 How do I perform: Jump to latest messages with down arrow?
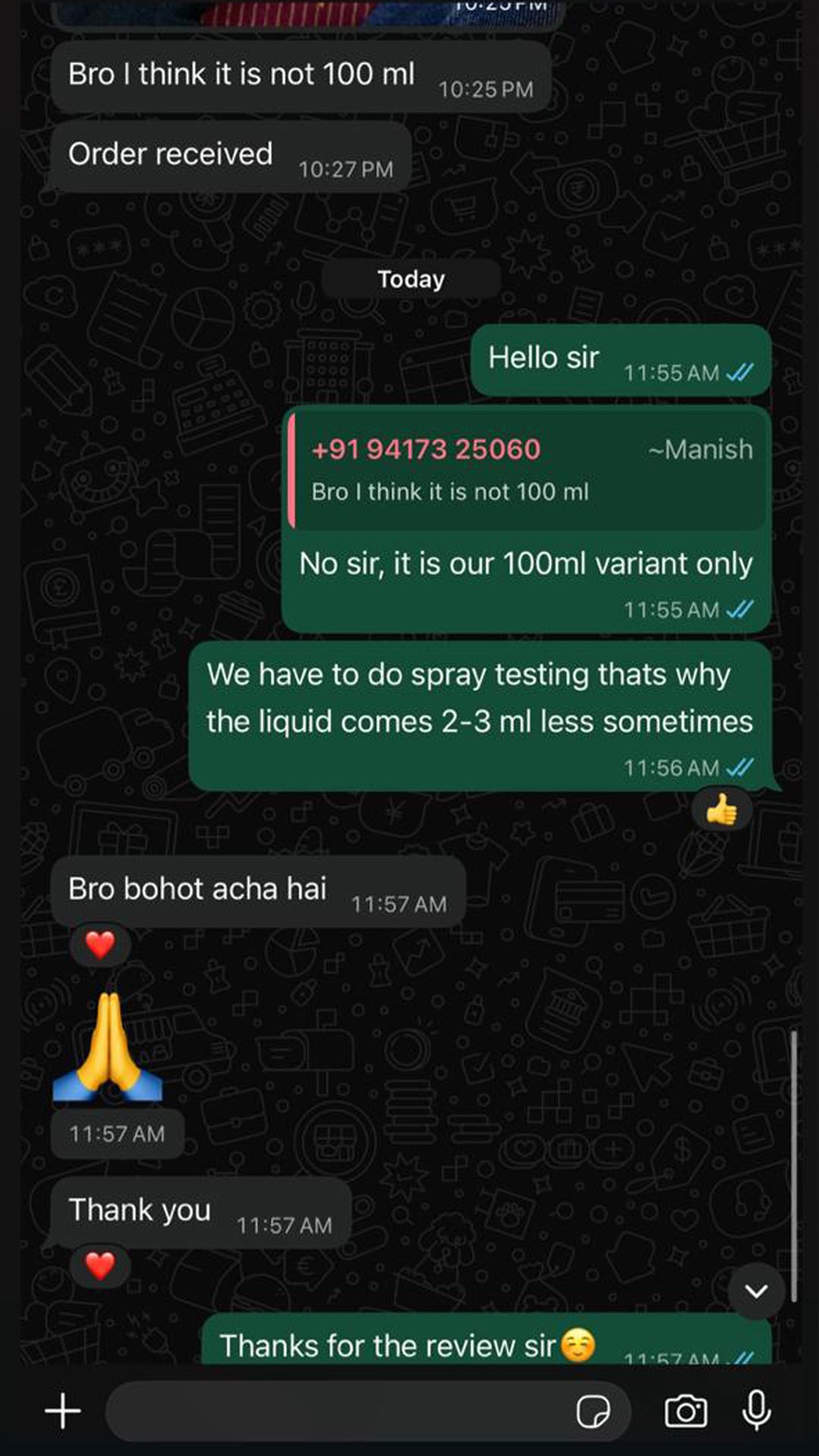pos(756,1291)
